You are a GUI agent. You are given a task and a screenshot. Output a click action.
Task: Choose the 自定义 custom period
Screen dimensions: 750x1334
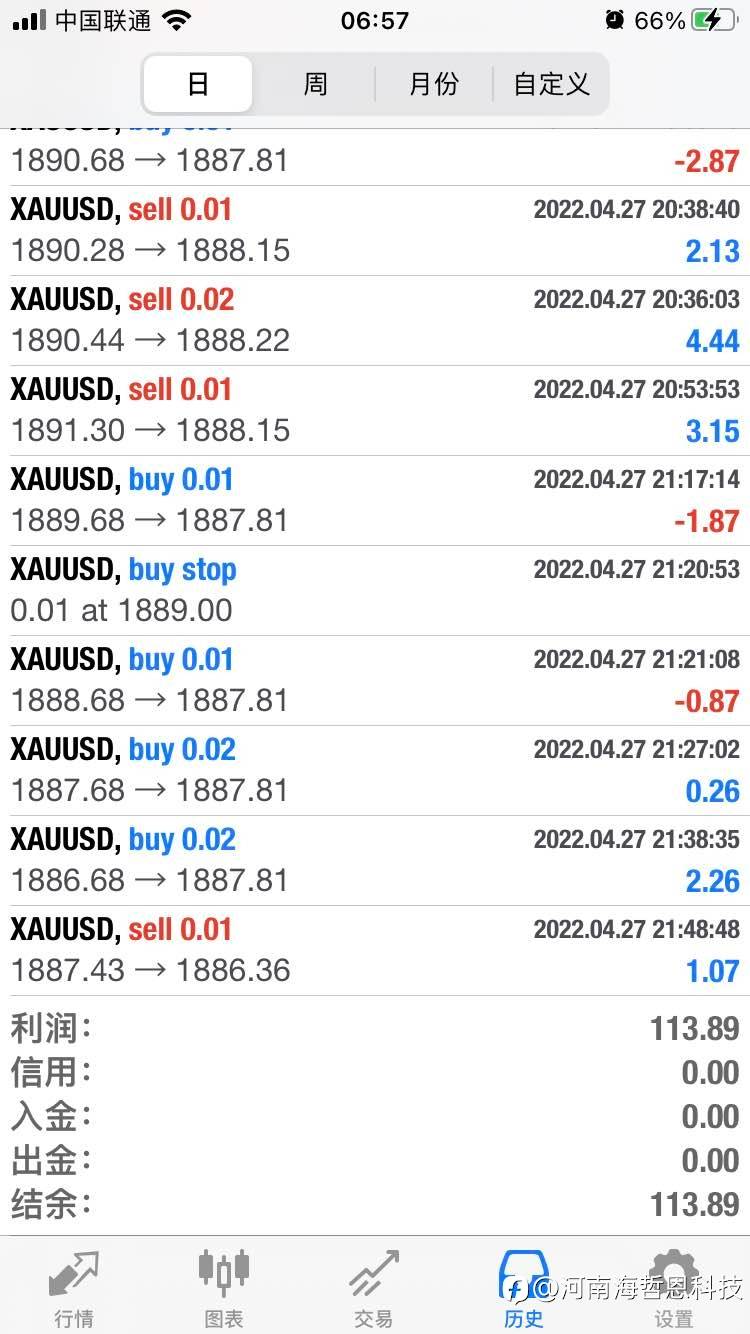[x=551, y=84]
